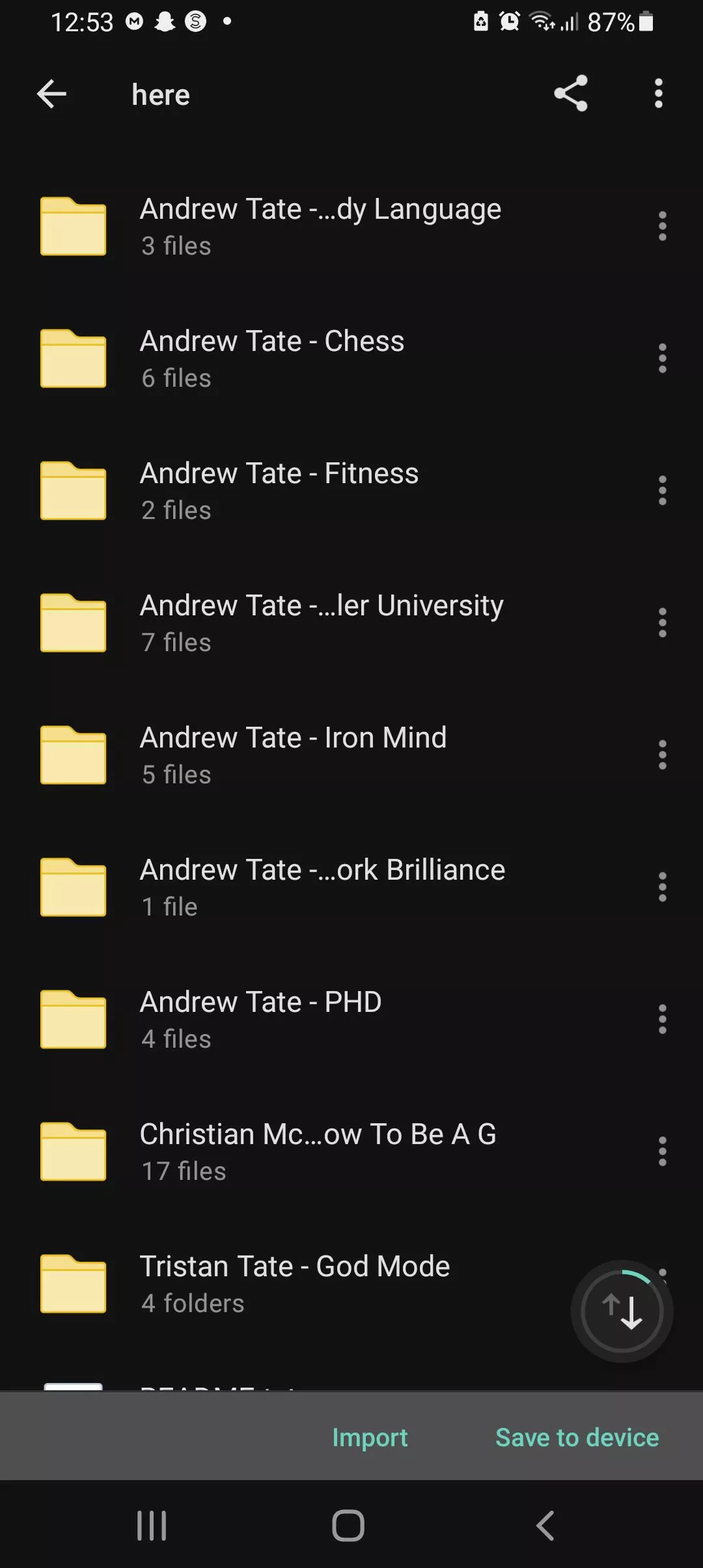The width and height of the screenshot is (703, 1568).
Task: Show options for the Chess folder
Action: click(x=662, y=358)
